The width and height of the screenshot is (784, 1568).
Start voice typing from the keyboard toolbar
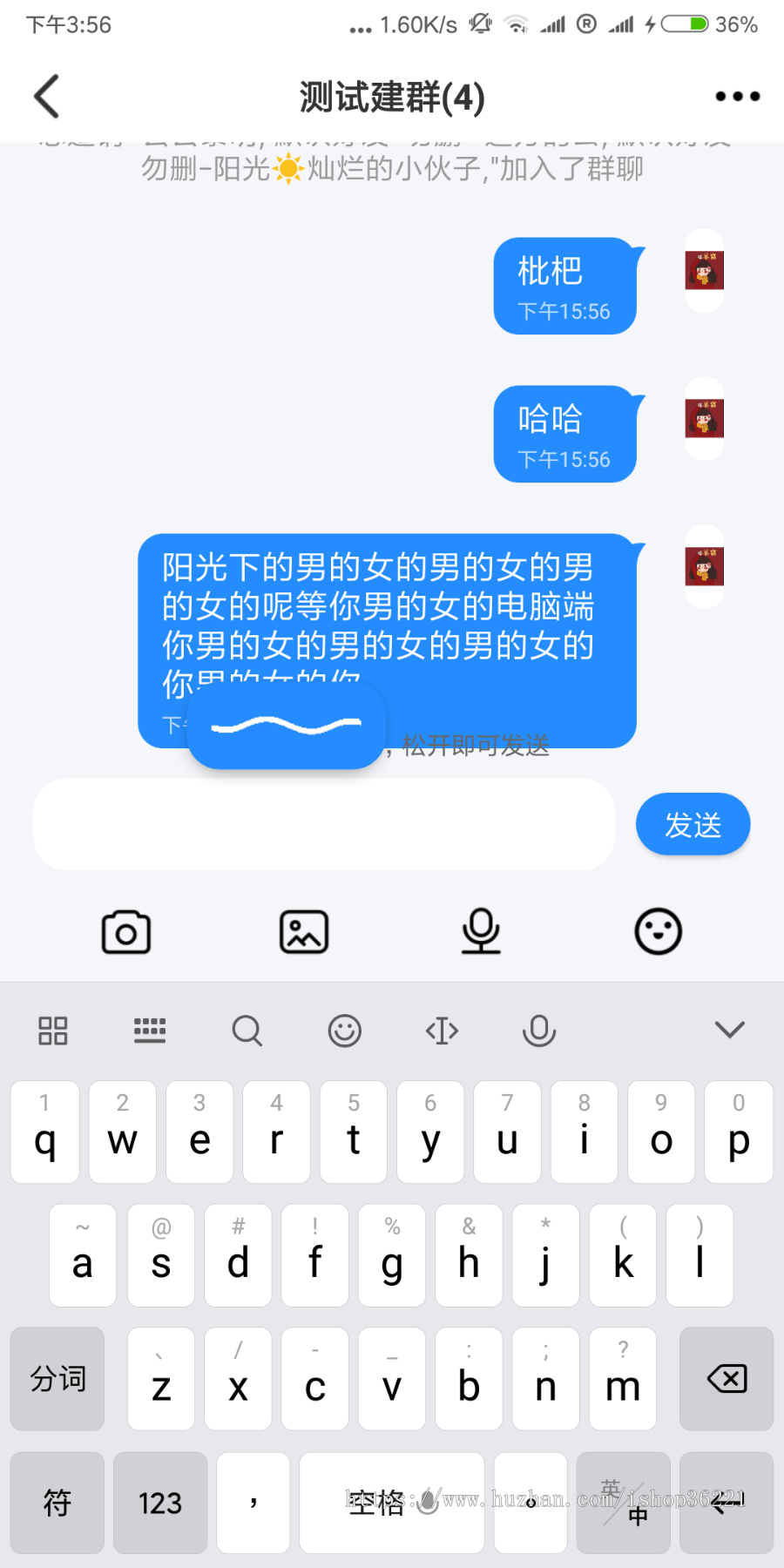[538, 1031]
